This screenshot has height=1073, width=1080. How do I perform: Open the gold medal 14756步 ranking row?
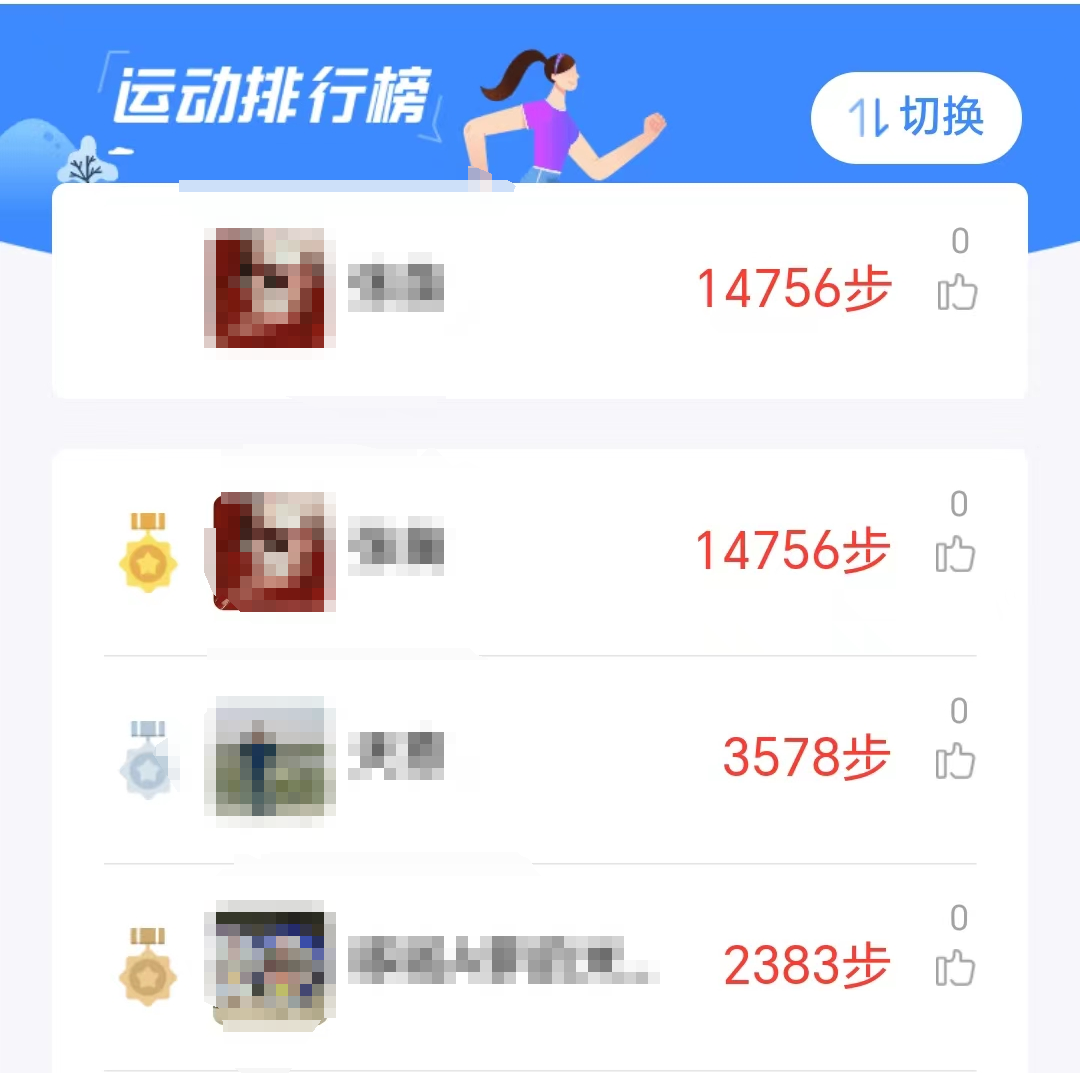pos(540,551)
